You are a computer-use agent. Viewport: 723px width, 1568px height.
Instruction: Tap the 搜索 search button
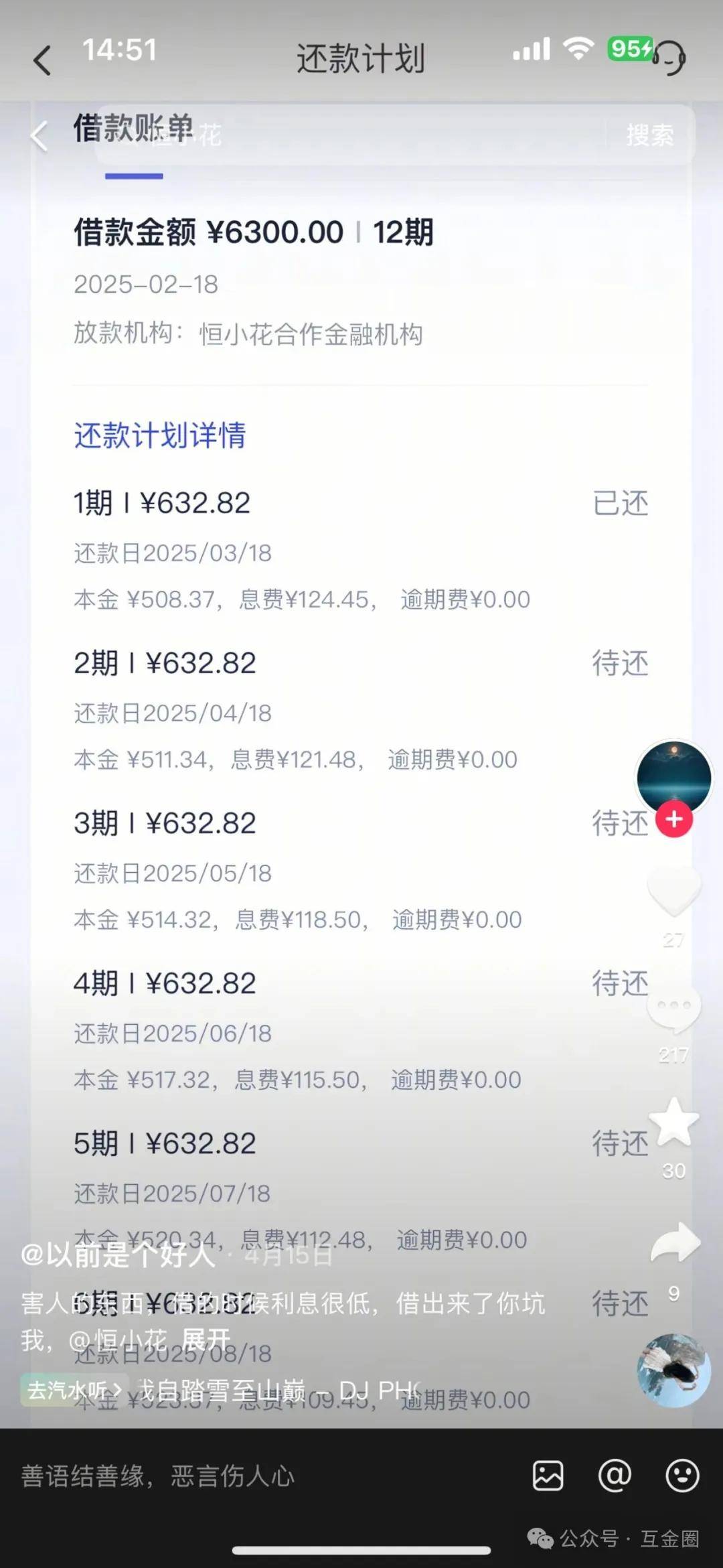pyautogui.click(x=649, y=135)
